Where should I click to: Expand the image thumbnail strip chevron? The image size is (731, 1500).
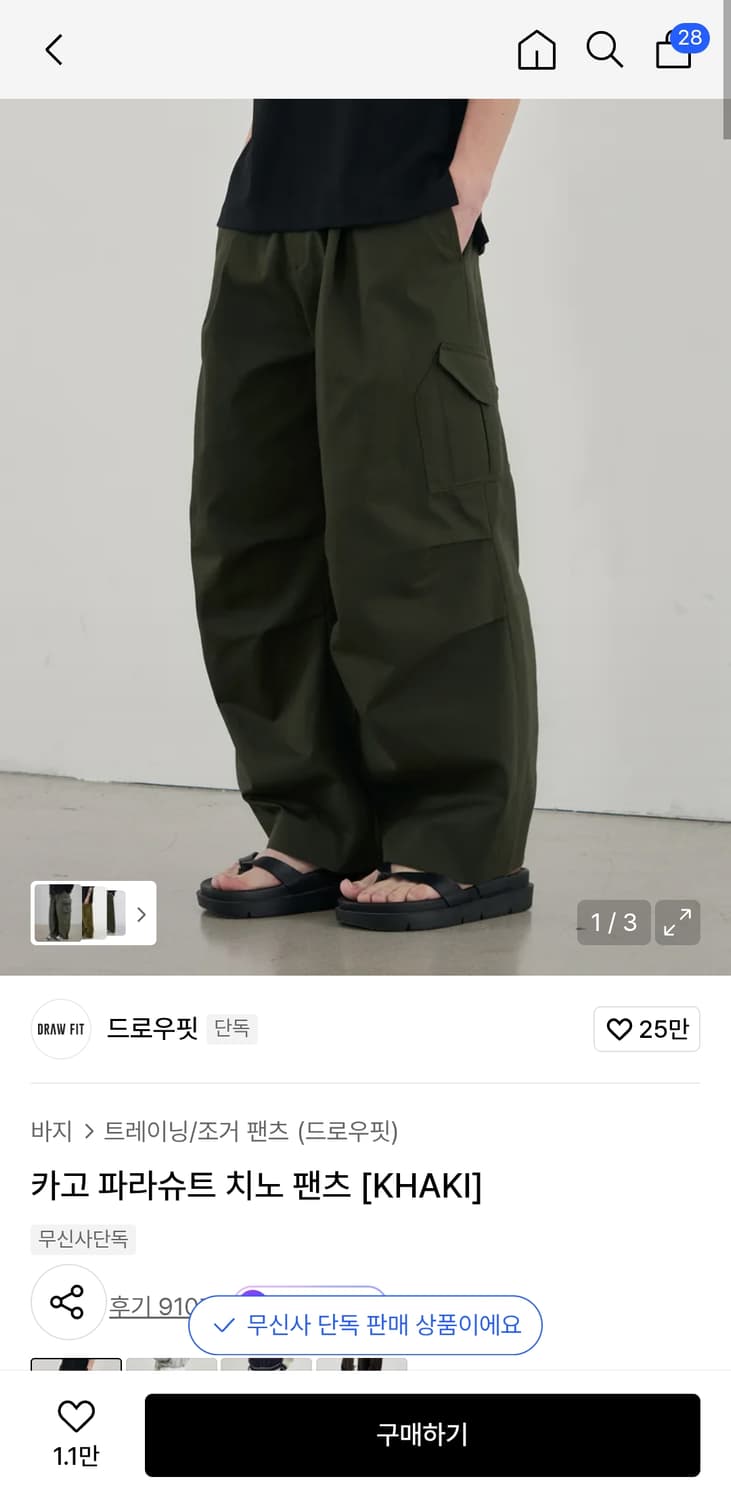tap(142, 914)
